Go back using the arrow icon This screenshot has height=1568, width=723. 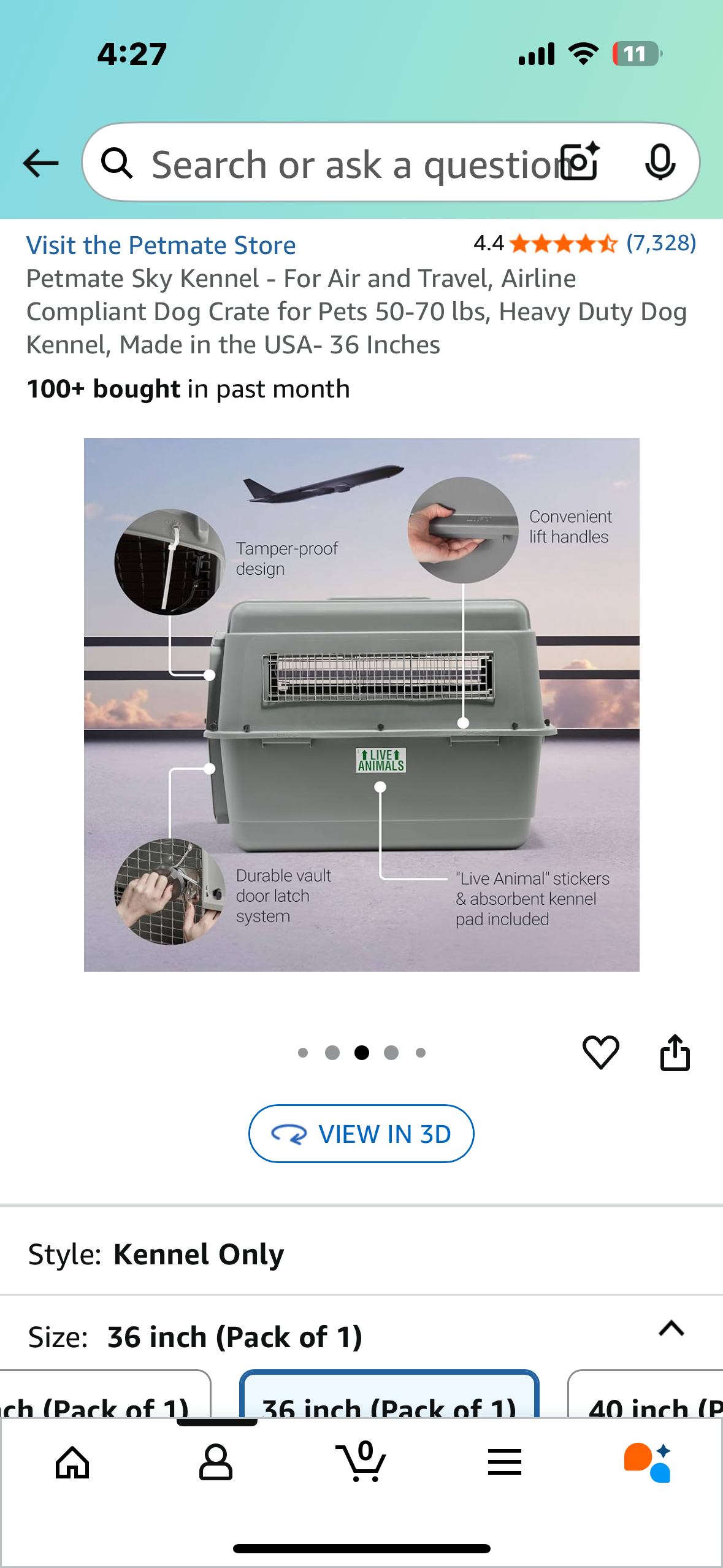point(40,163)
